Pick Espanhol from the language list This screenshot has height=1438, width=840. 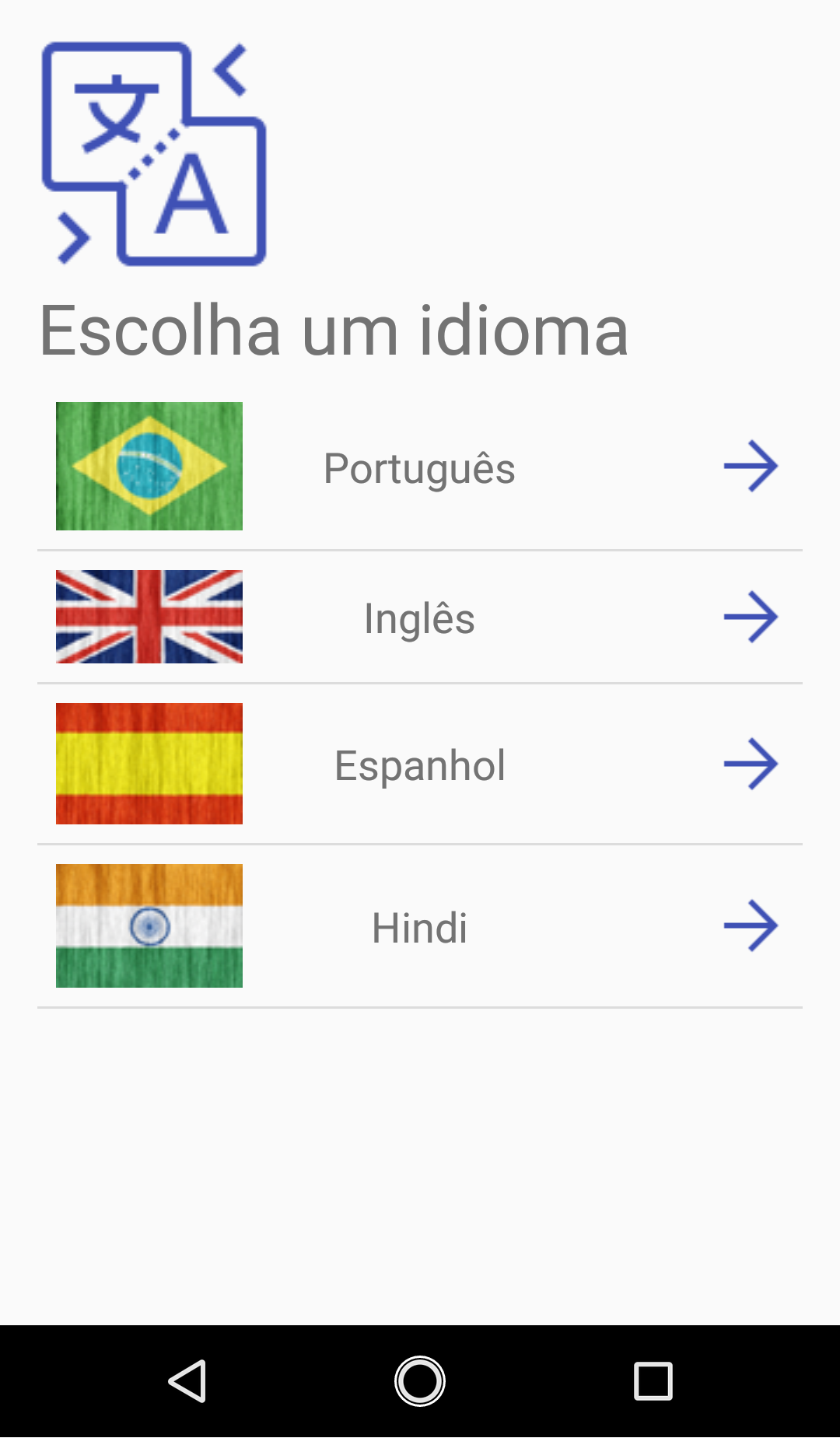click(420, 764)
